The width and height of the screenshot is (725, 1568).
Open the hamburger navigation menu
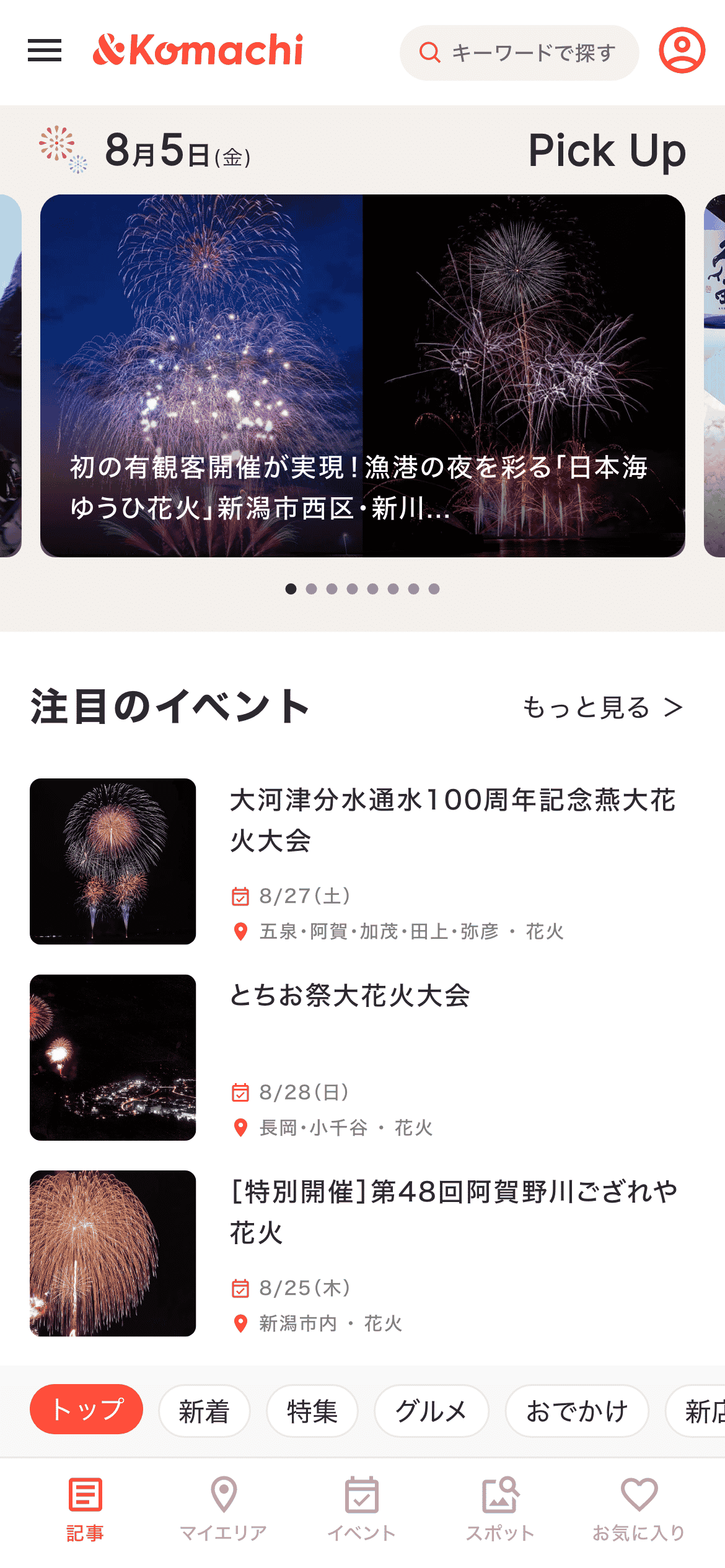45,52
